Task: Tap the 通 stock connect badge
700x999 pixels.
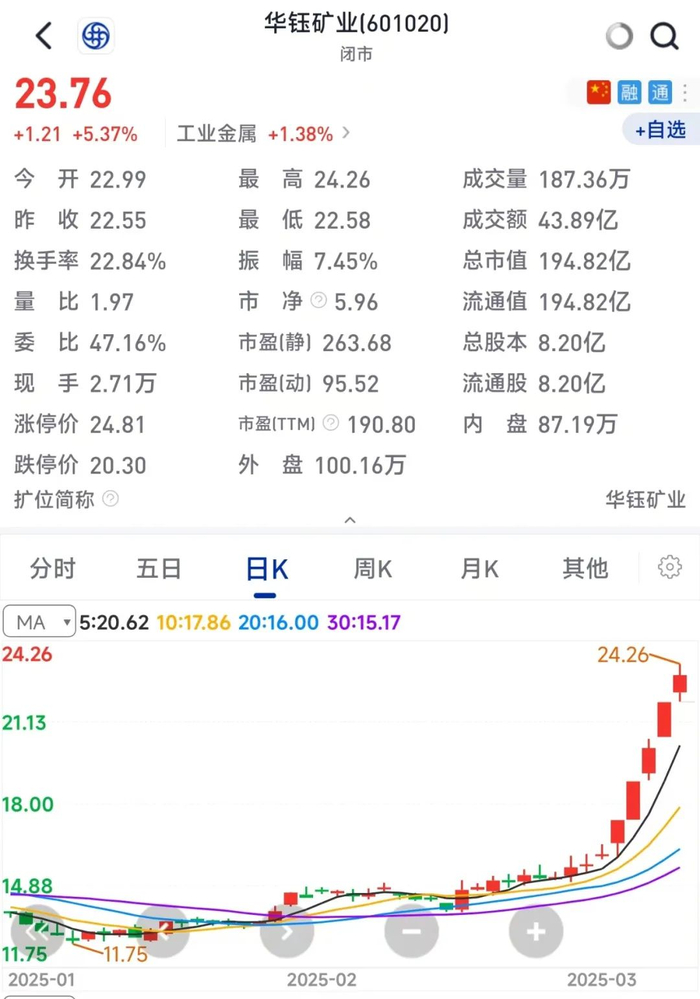Action: 660,93
